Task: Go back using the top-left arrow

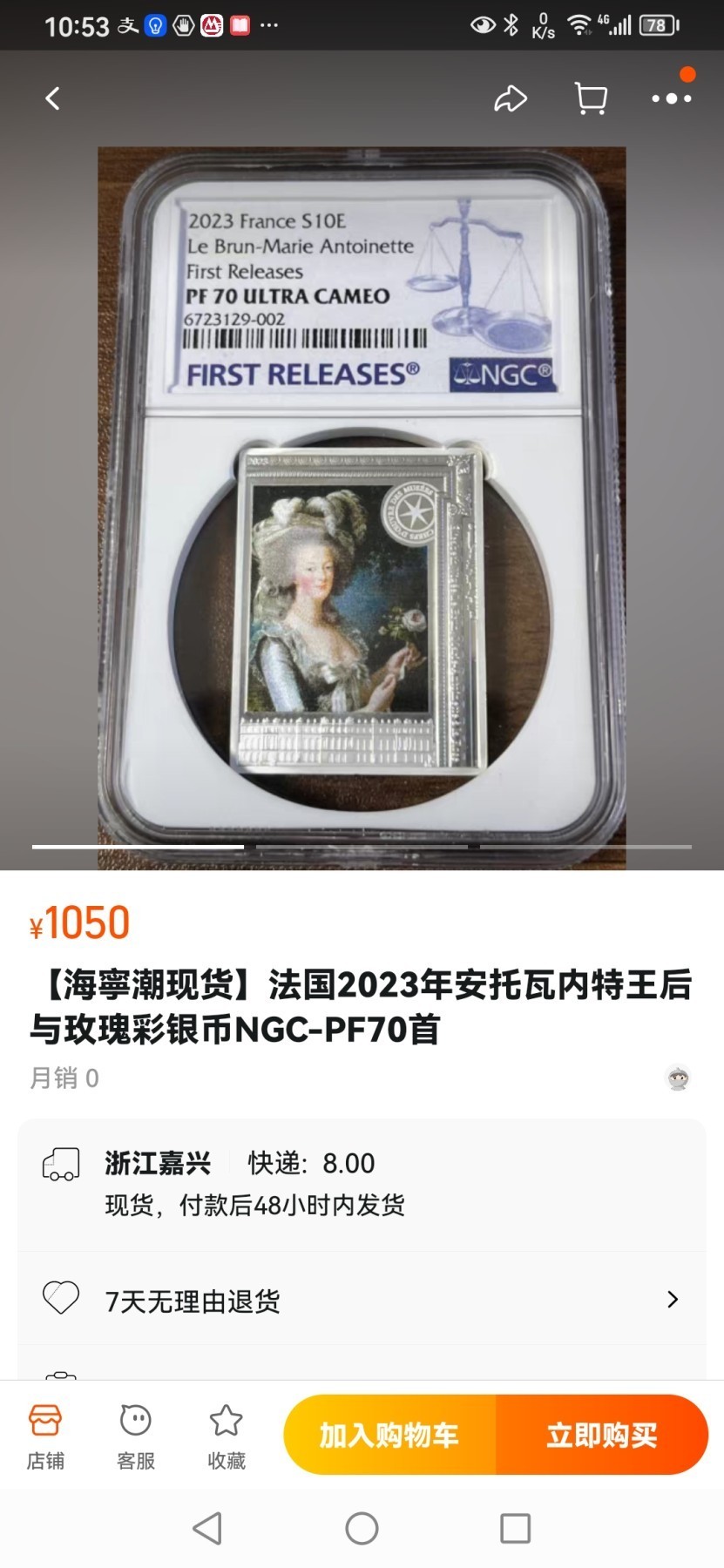Action: tap(52, 98)
